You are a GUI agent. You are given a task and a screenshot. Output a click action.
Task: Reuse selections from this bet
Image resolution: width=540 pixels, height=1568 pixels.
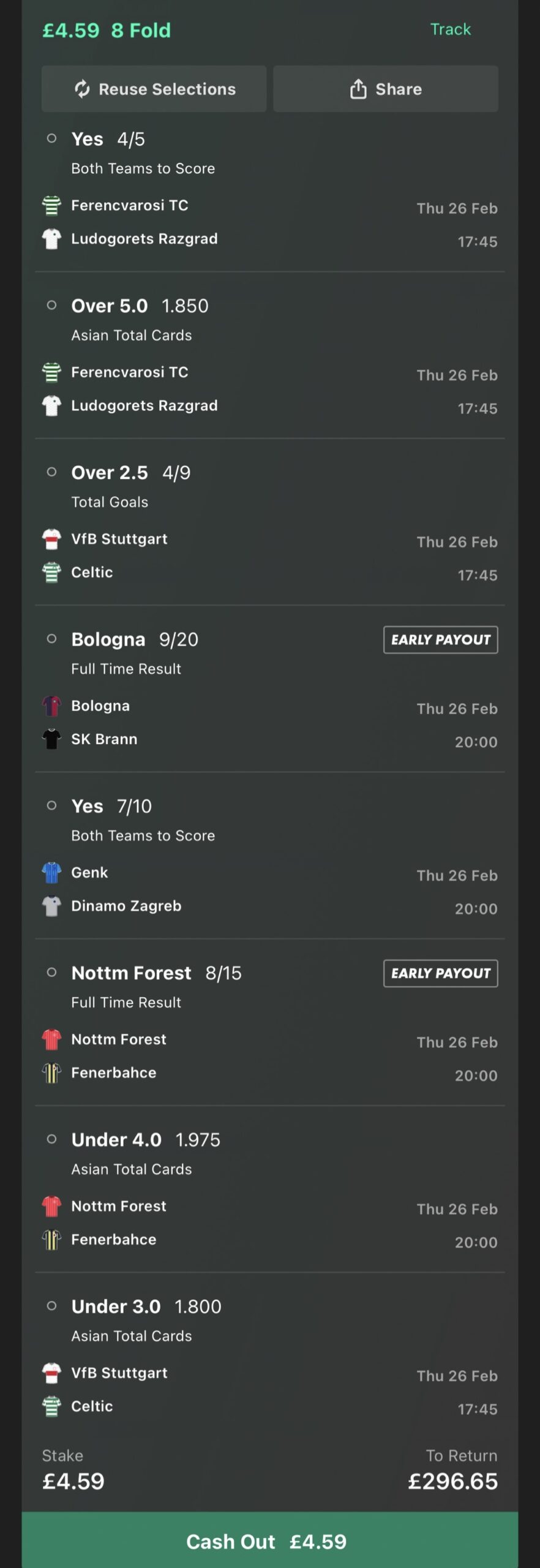154,89
